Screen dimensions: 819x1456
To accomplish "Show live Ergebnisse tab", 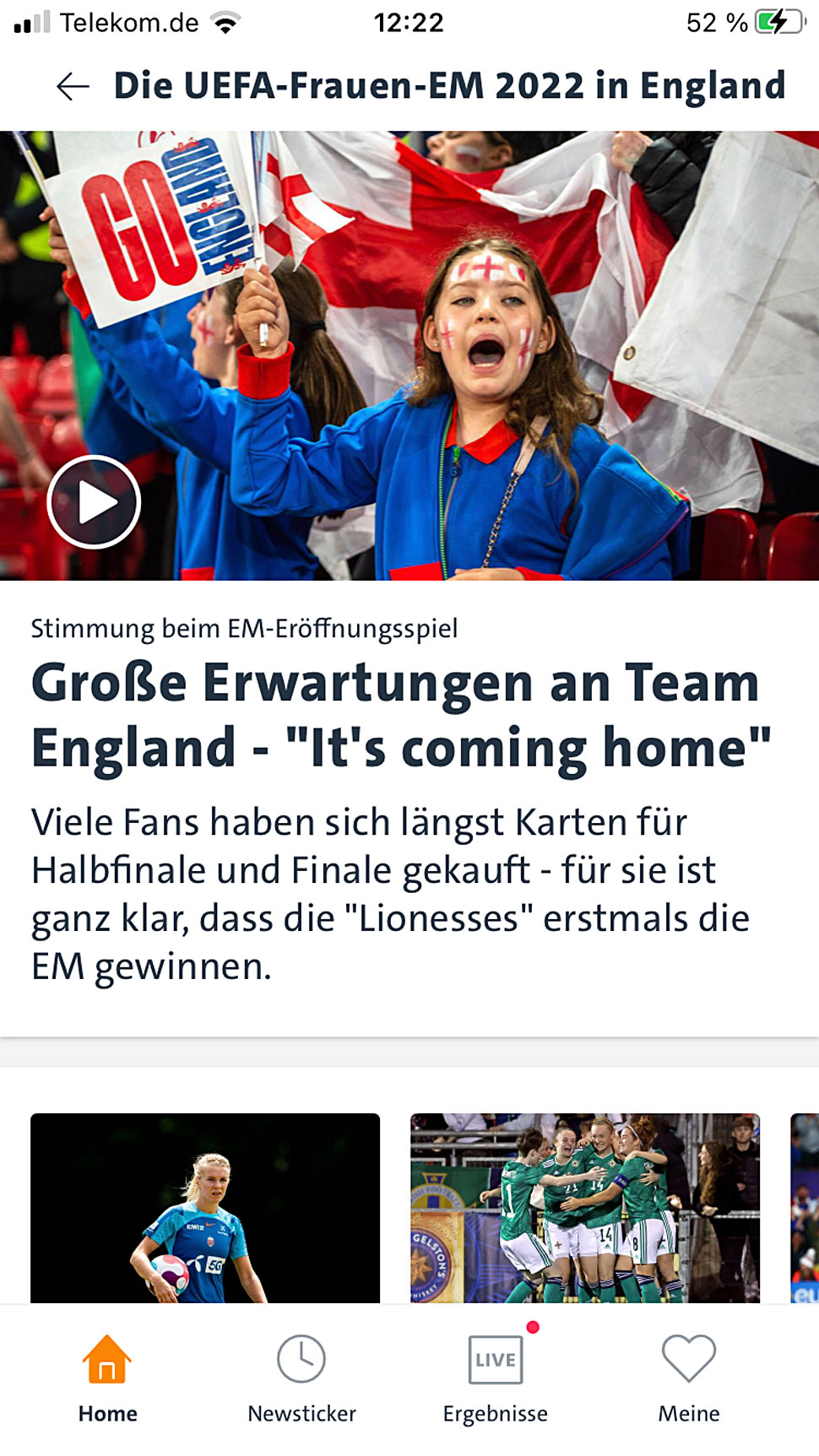I will [x=496, y=1379].
